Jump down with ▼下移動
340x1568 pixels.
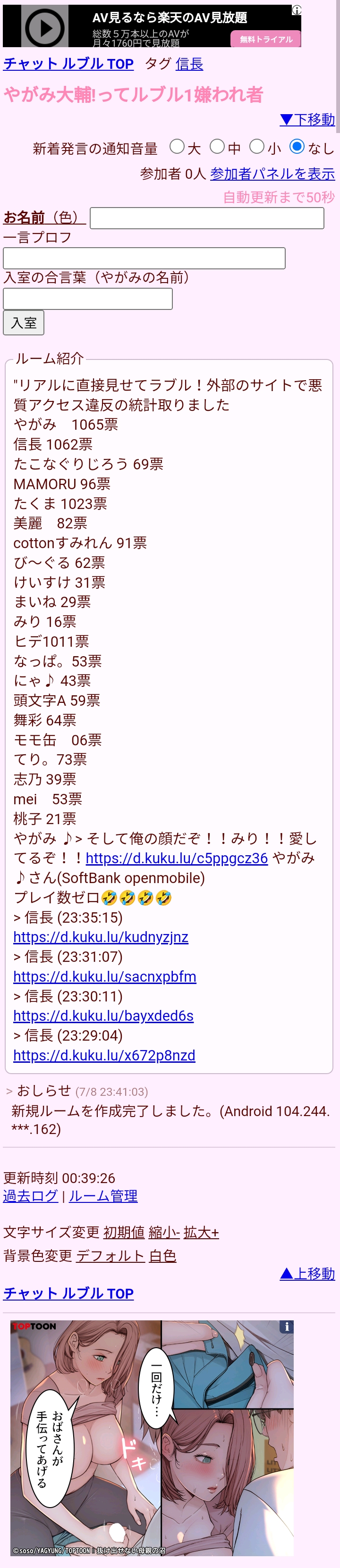307,119
